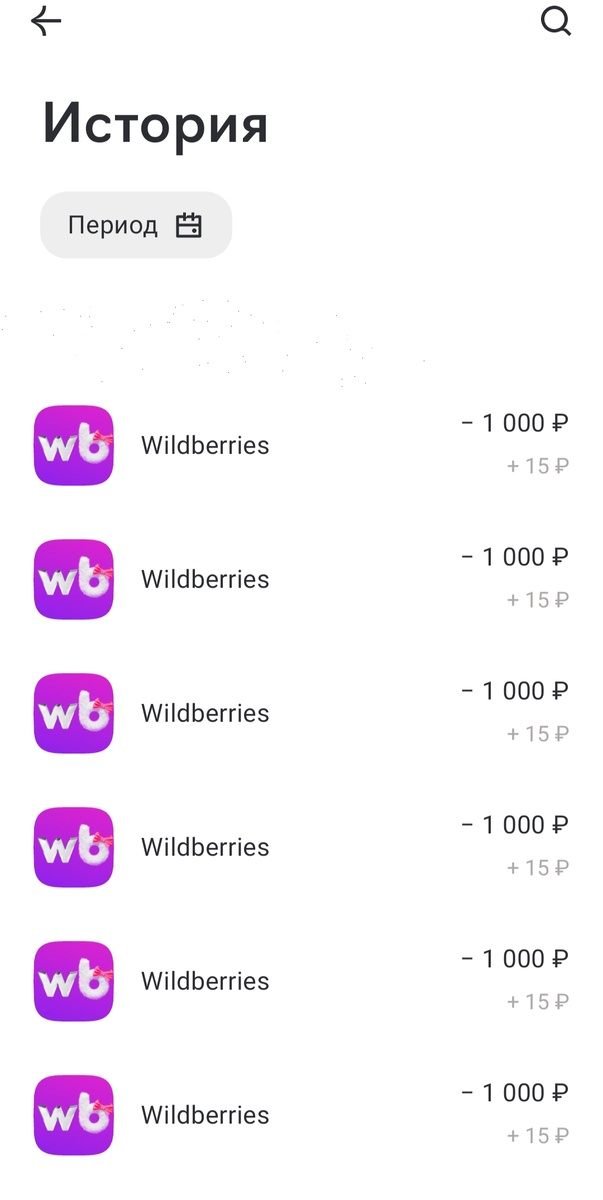Open the first Wildberries transaction in list
The image size is (603, 1200).
pyautogui.click(x=300, y=445)
